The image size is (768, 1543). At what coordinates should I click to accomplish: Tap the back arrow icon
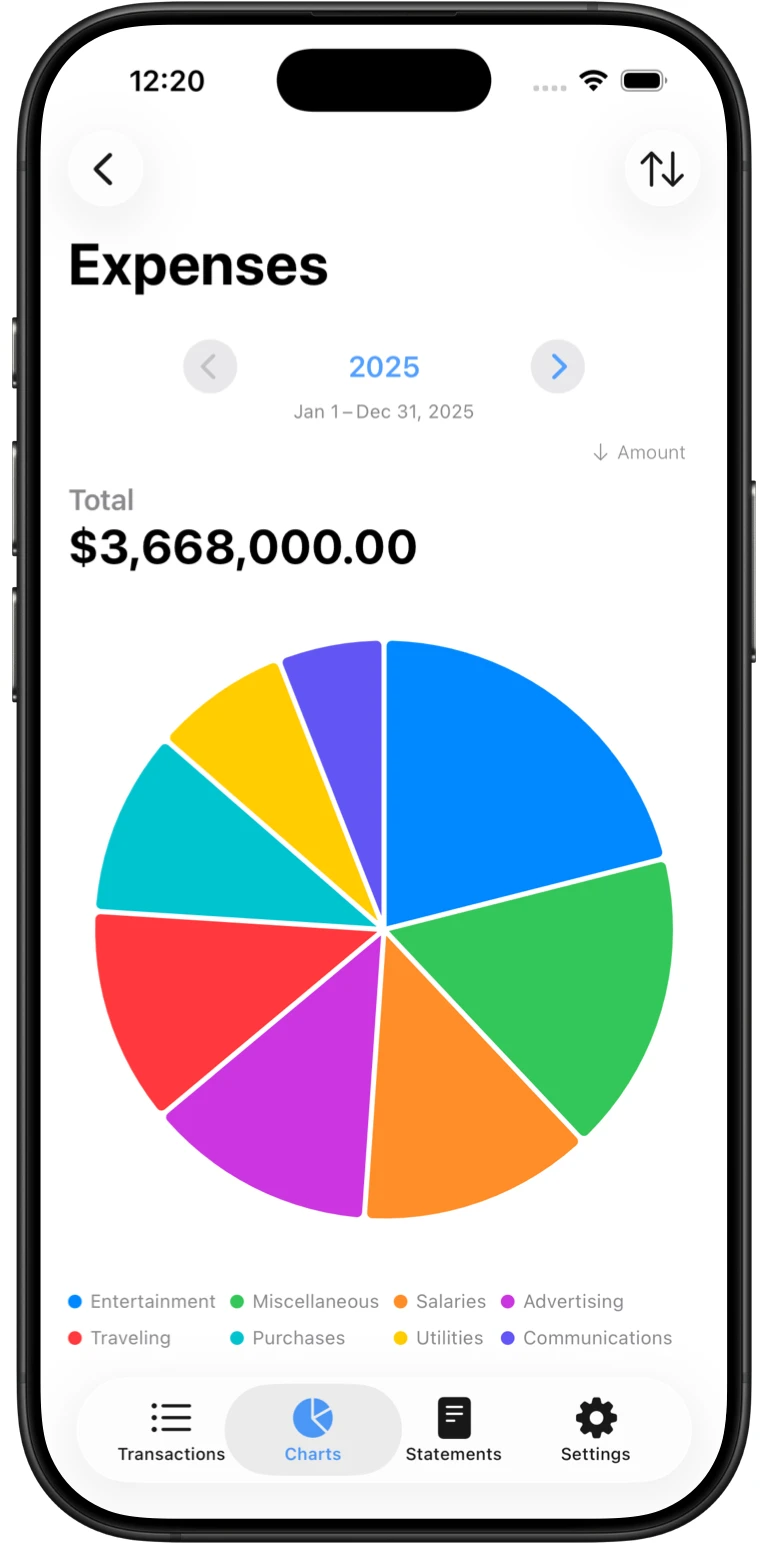105,169
